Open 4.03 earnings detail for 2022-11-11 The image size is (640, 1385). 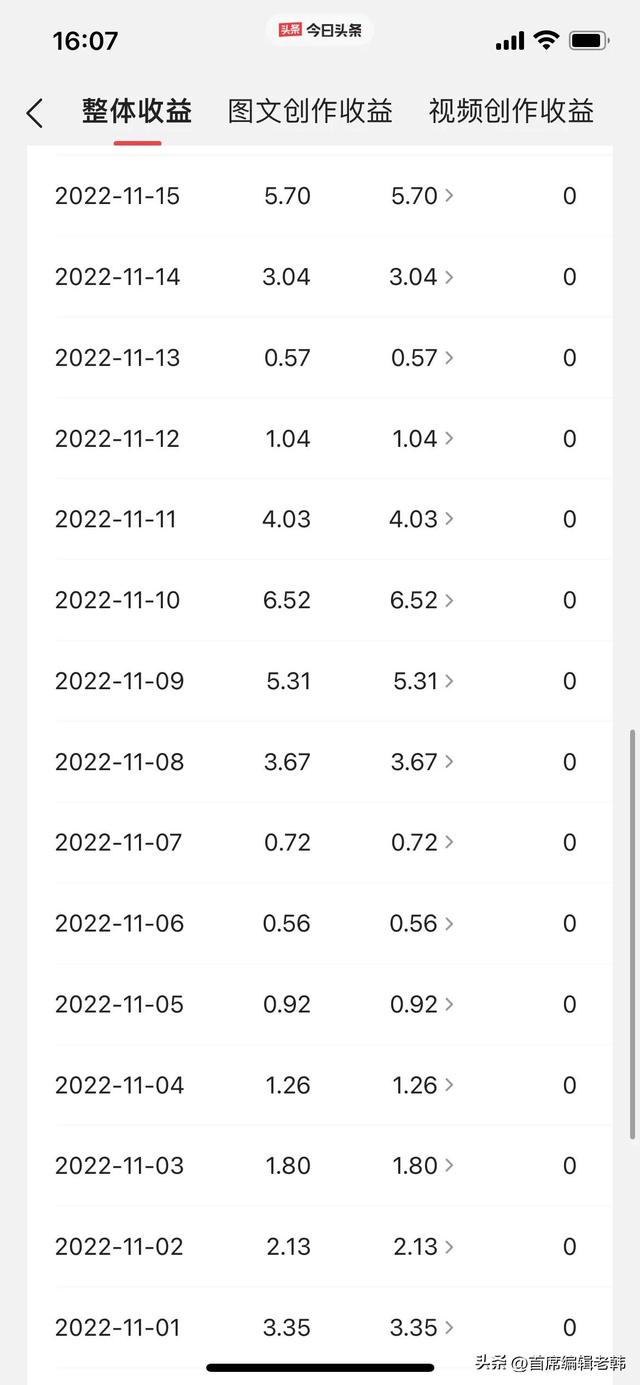click(422, 519)
